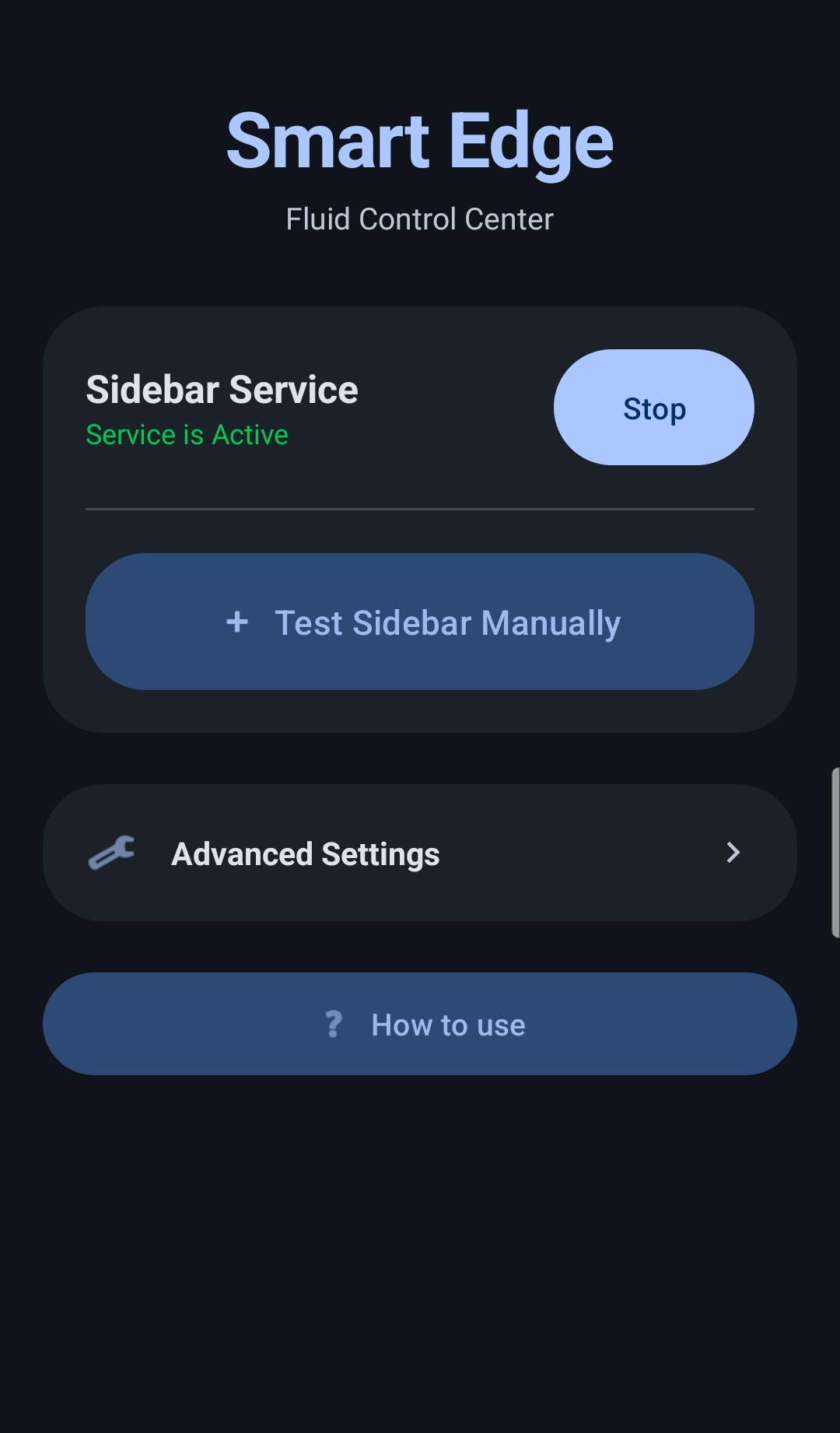Open Advanced Settings
This screenshot has width=840, height=1433.
pos(420,853)
